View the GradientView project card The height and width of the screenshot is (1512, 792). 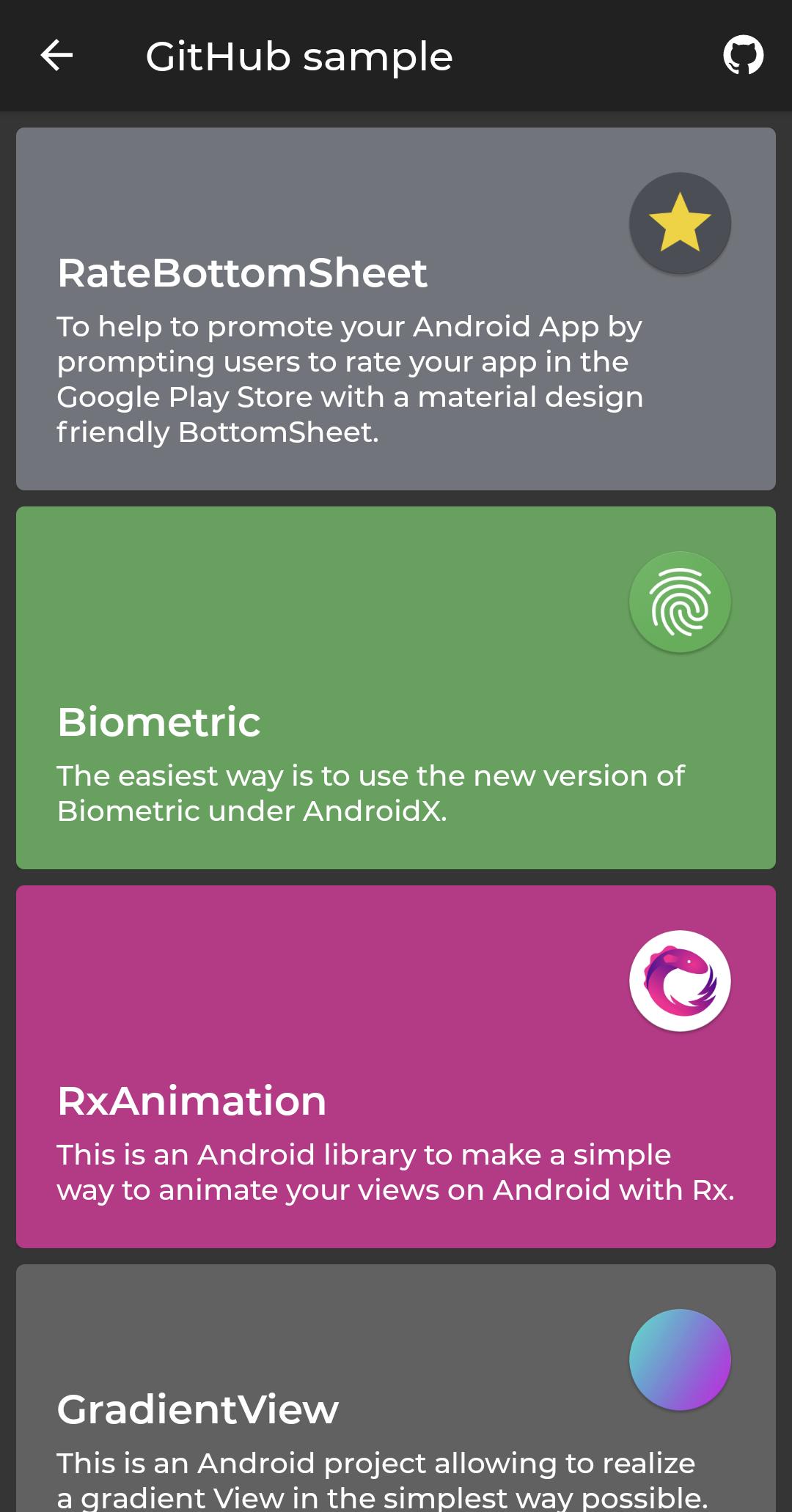[x=396, y=1393]
